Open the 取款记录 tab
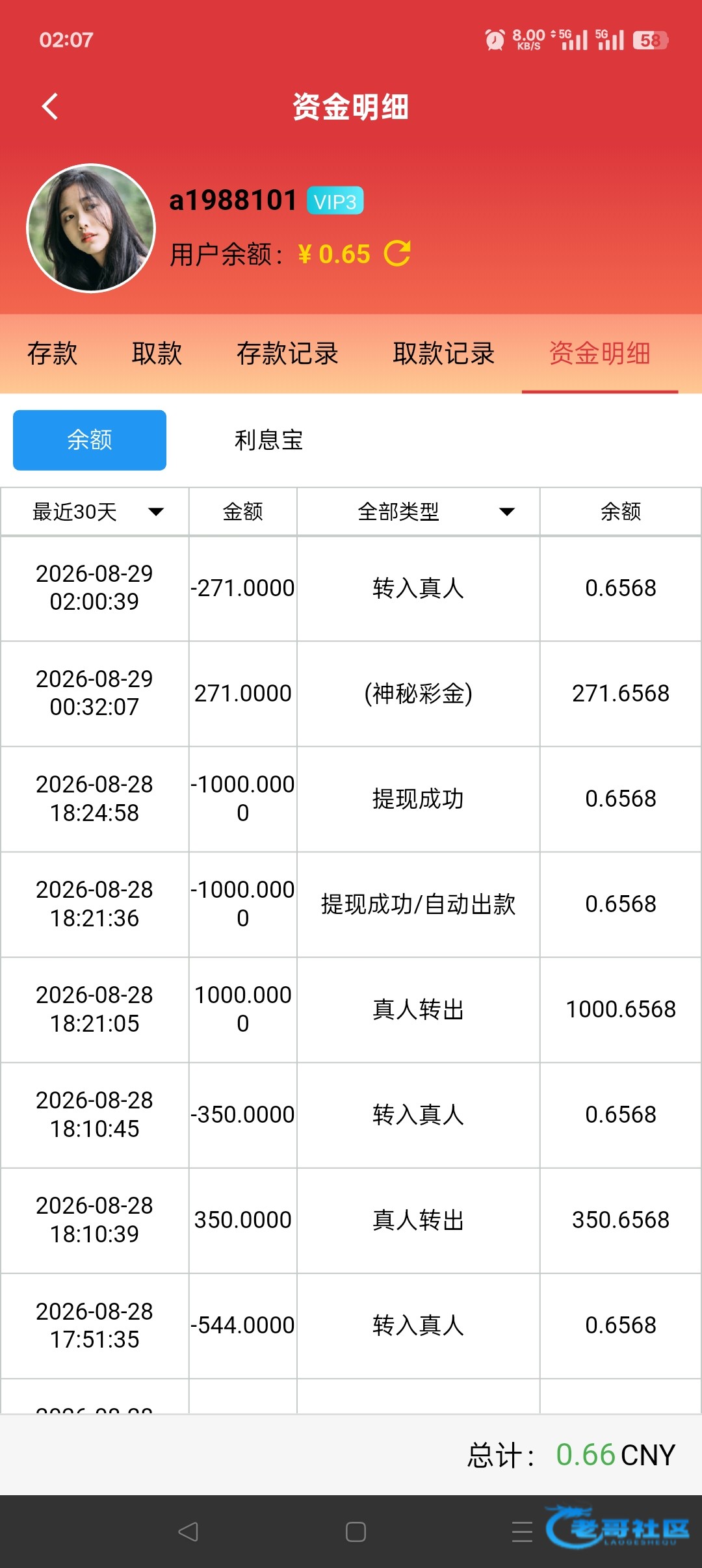Screen dimensions: 702x1568 pyautogui.click(x=444, y=354)
